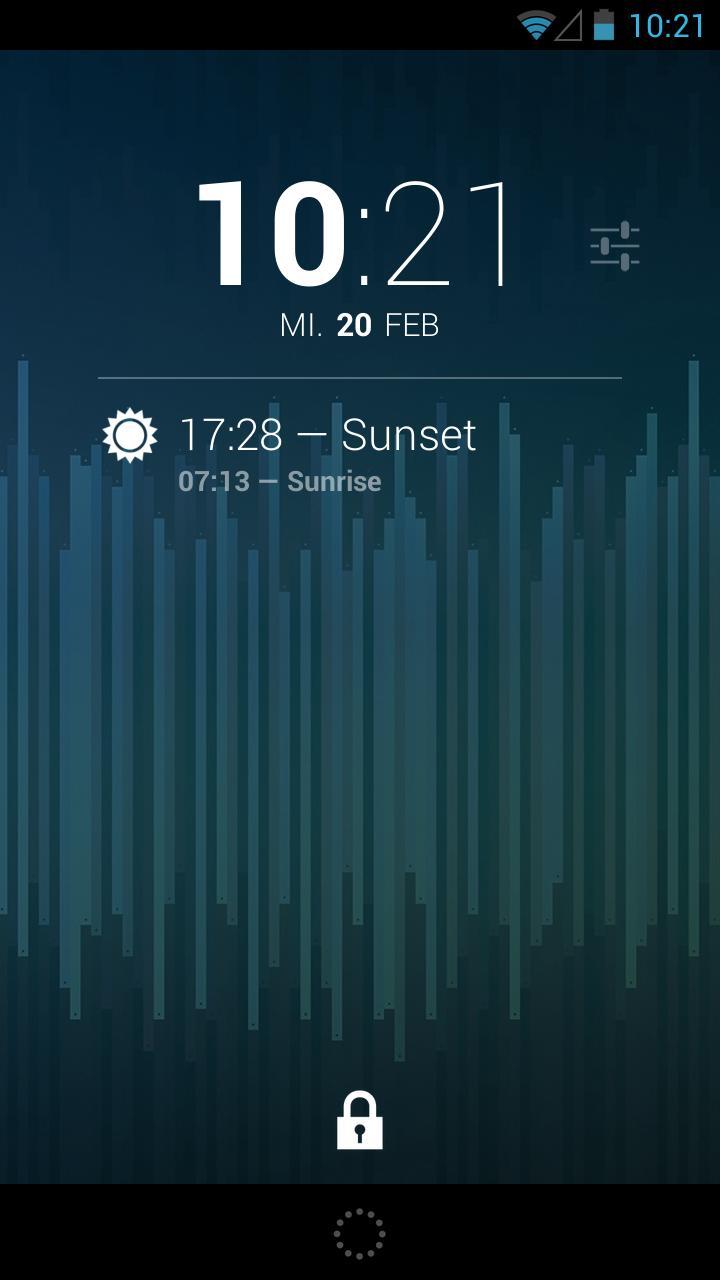This screenshot has width=720, height=1280.
Task: Collapse the sunrise secondary line
Action: pos(280,481)
